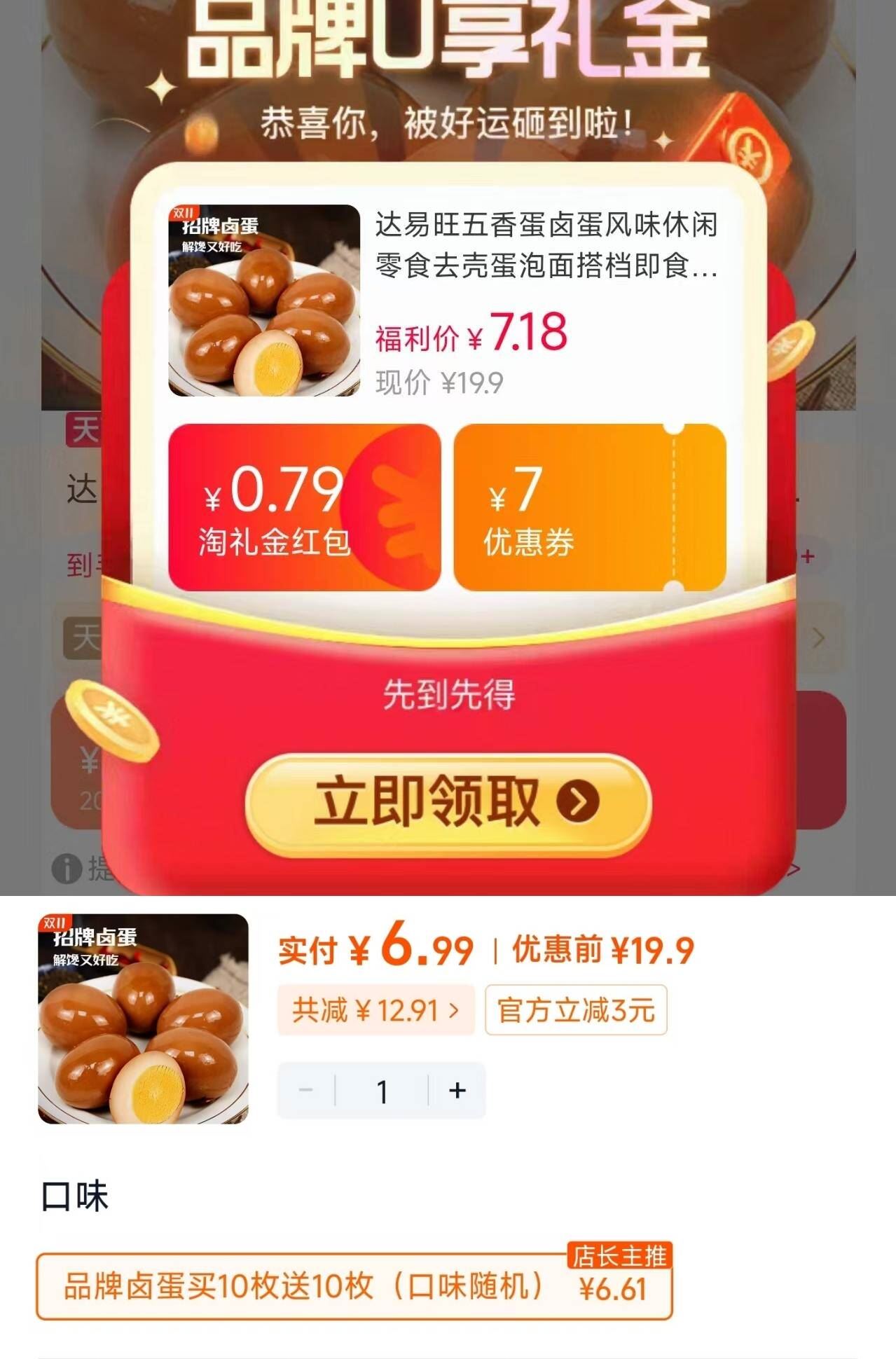896x1359 pixels.
Task: Tap the info (i) icon next to 提示
Action: point(67,869)
